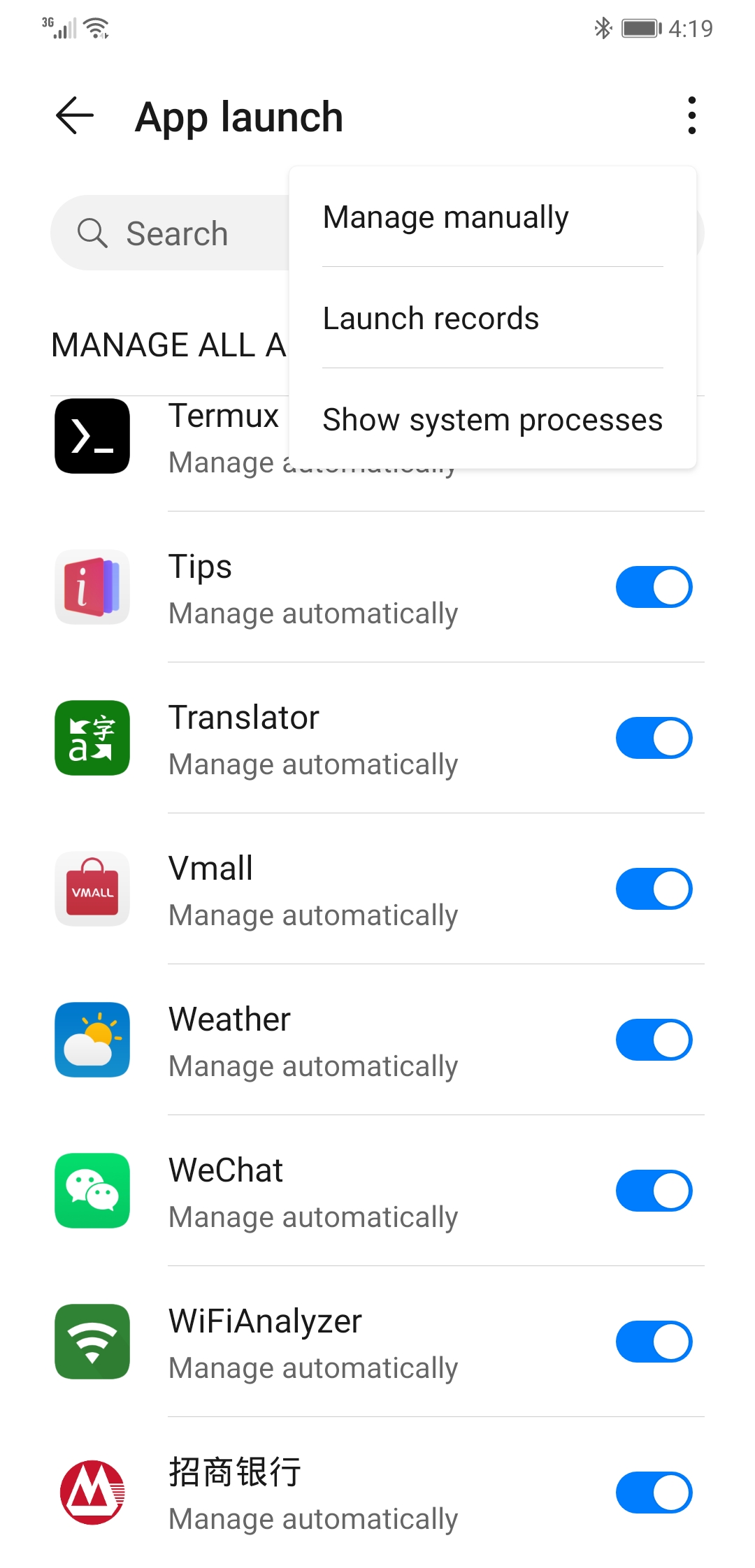
Task: Select Manage manually from the menu
Action: click(445, 217)
